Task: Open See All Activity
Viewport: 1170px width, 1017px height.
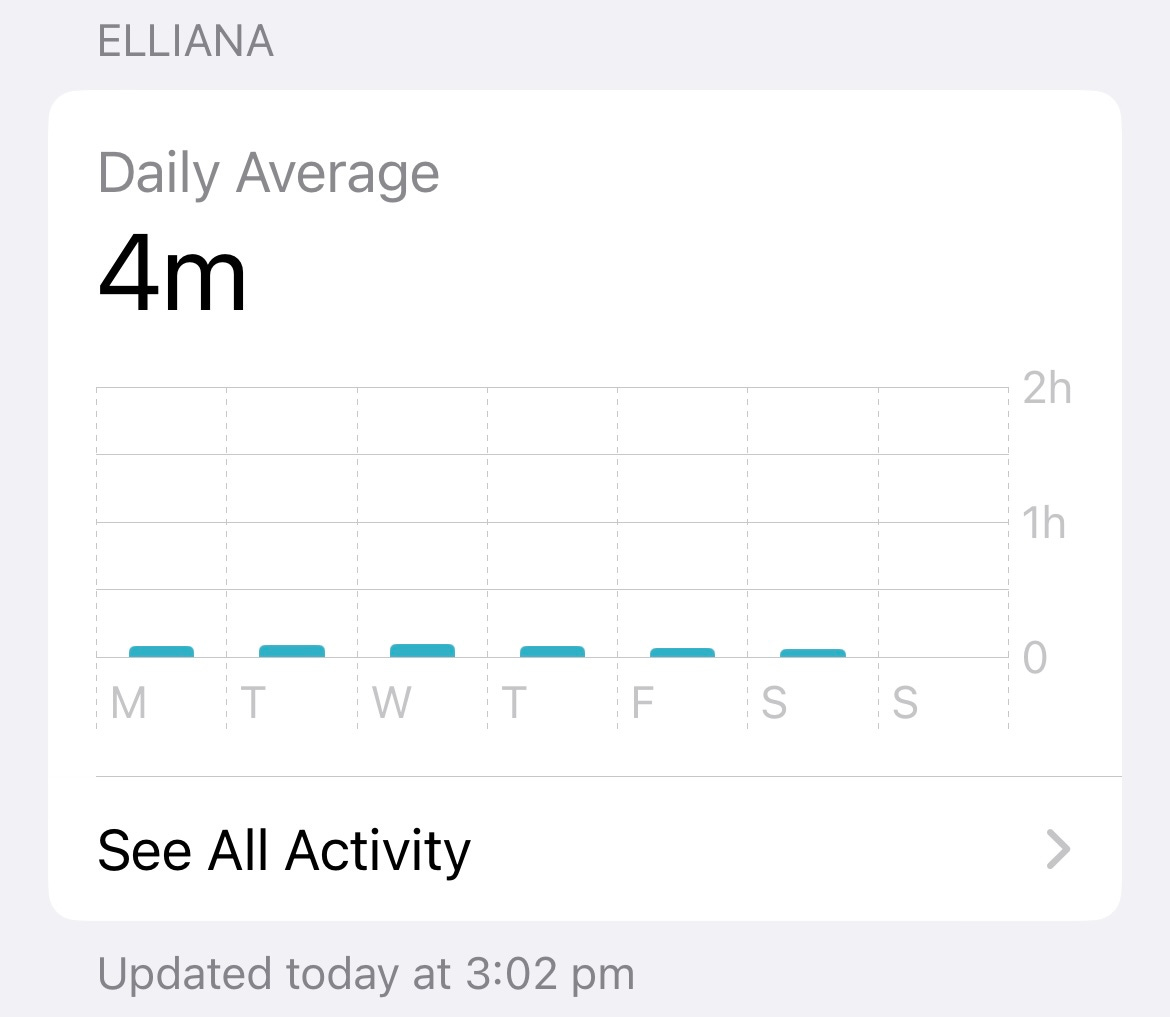Action: click(x=584, y=850)
